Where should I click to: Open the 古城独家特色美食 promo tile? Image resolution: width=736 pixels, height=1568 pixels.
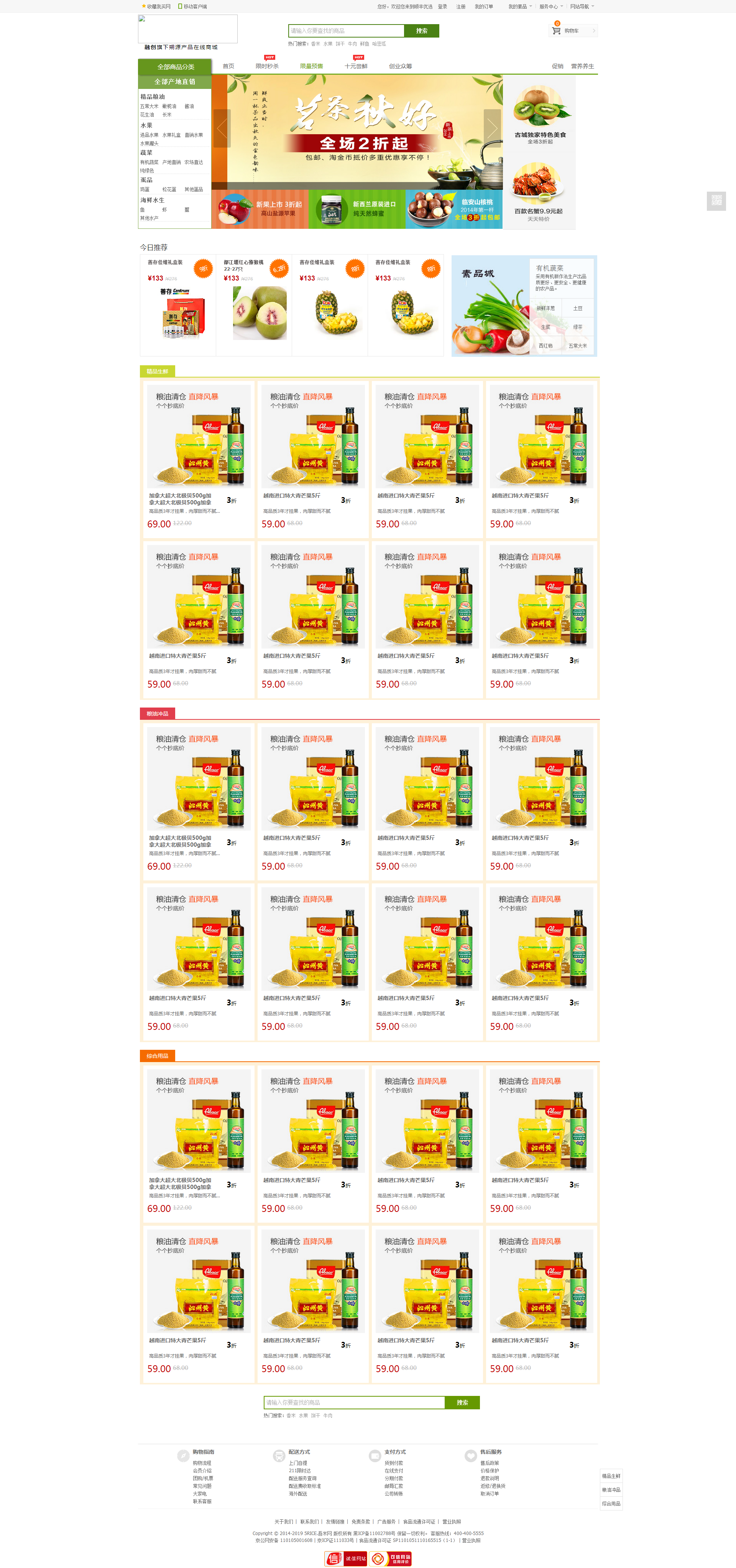pos(539,116)
